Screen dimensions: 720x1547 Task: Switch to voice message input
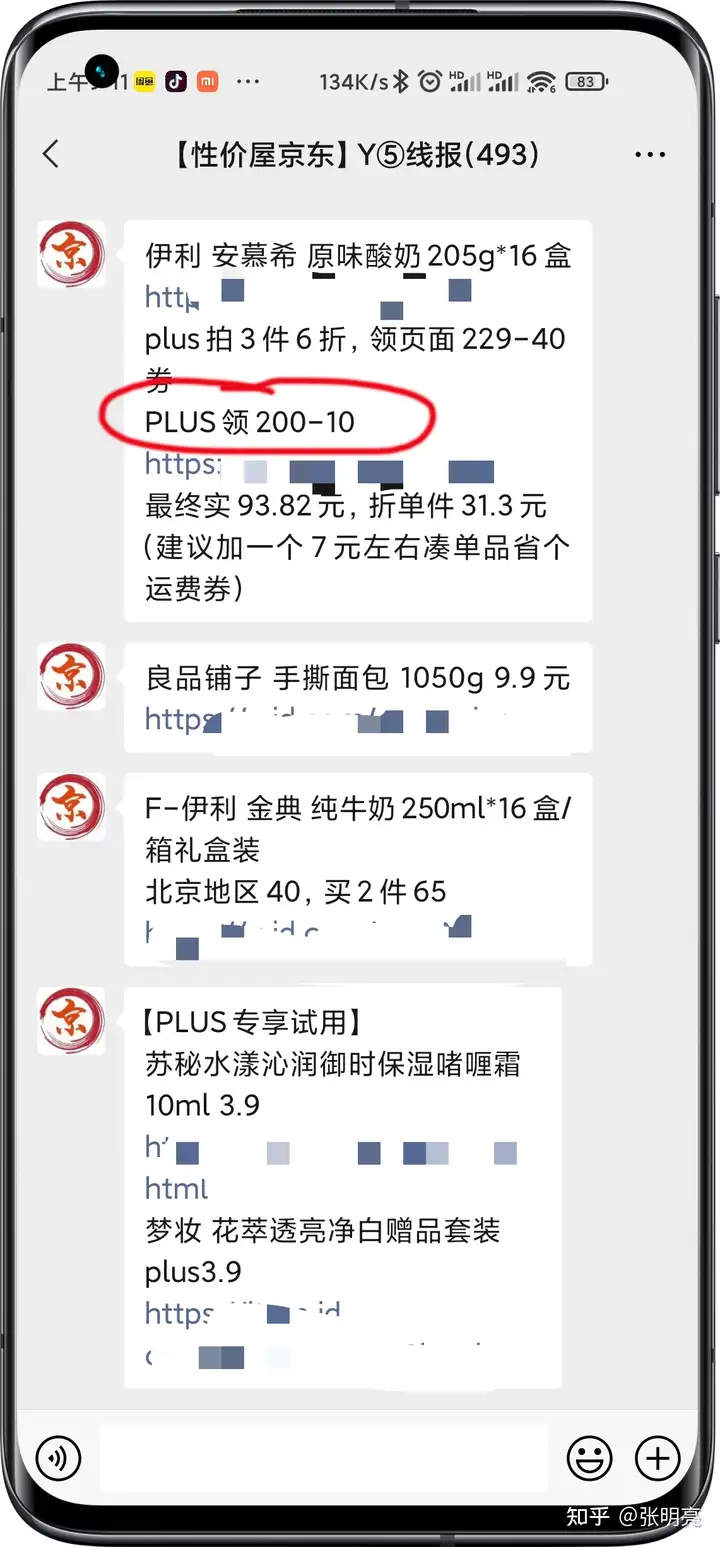pyautogui.click(x=58, y=1458)
